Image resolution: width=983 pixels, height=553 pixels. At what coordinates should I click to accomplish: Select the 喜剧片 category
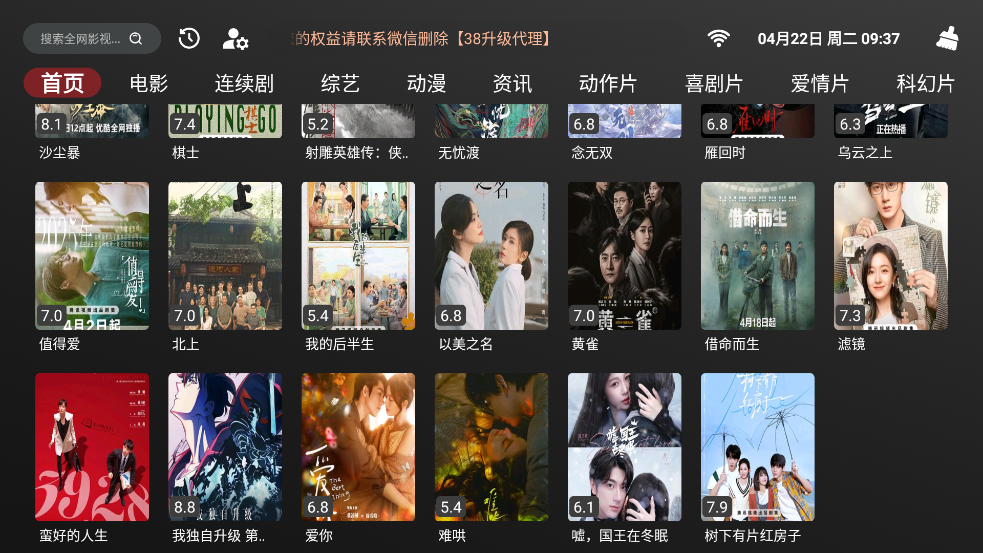click(713, 84)
